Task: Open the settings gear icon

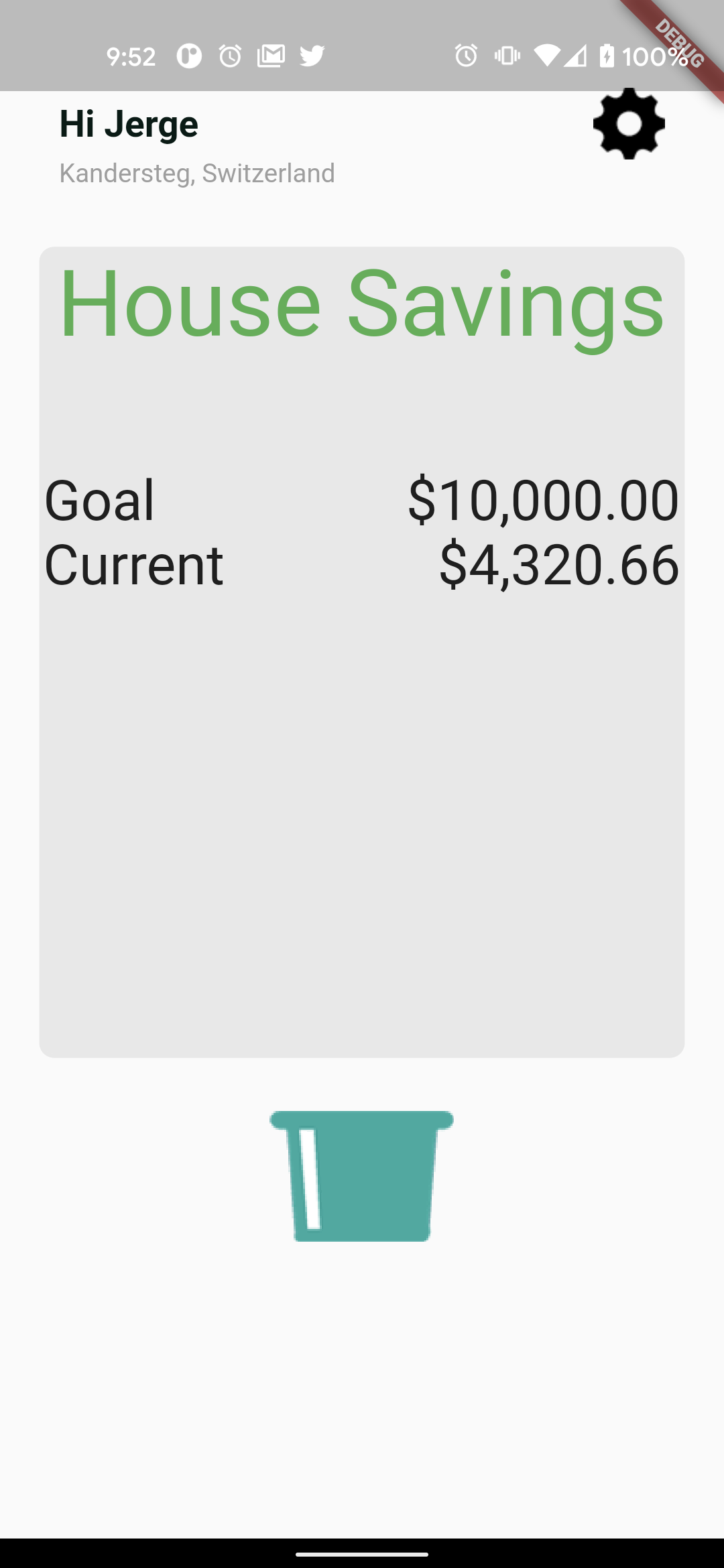Action: click(629, 124)
